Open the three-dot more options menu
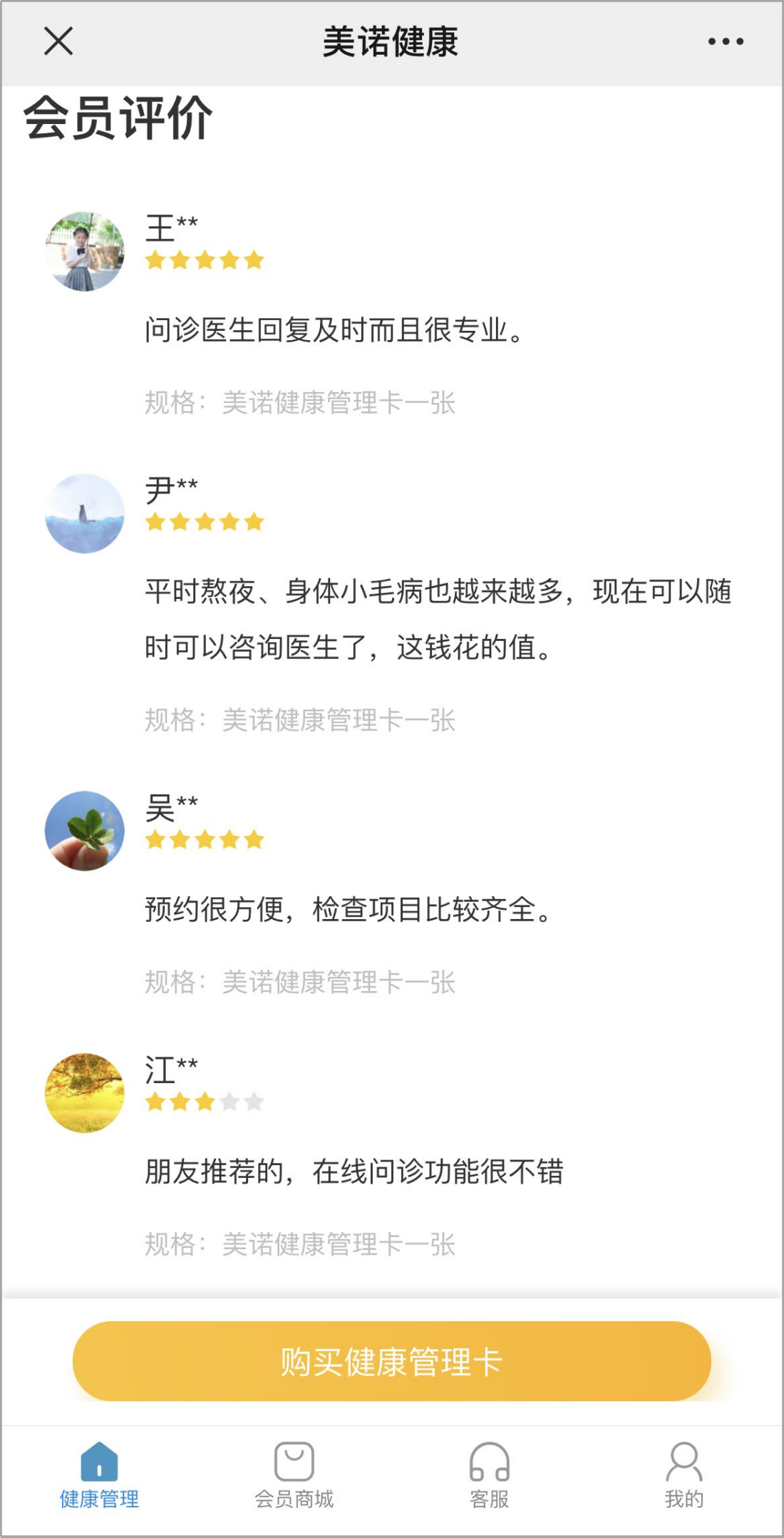This screenshot has width=784, height=1538. [726, 41]
